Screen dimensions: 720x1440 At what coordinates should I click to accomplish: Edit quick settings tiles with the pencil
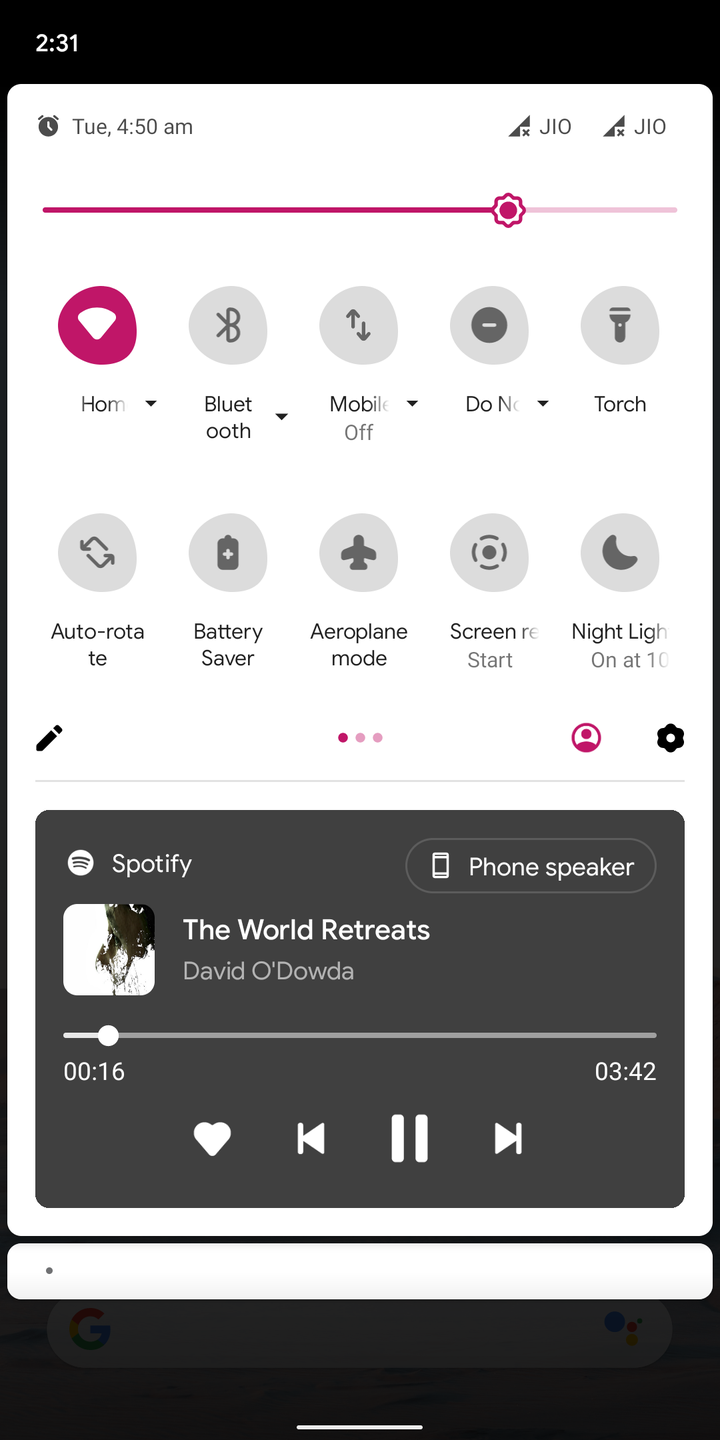[x=49, y=738]
